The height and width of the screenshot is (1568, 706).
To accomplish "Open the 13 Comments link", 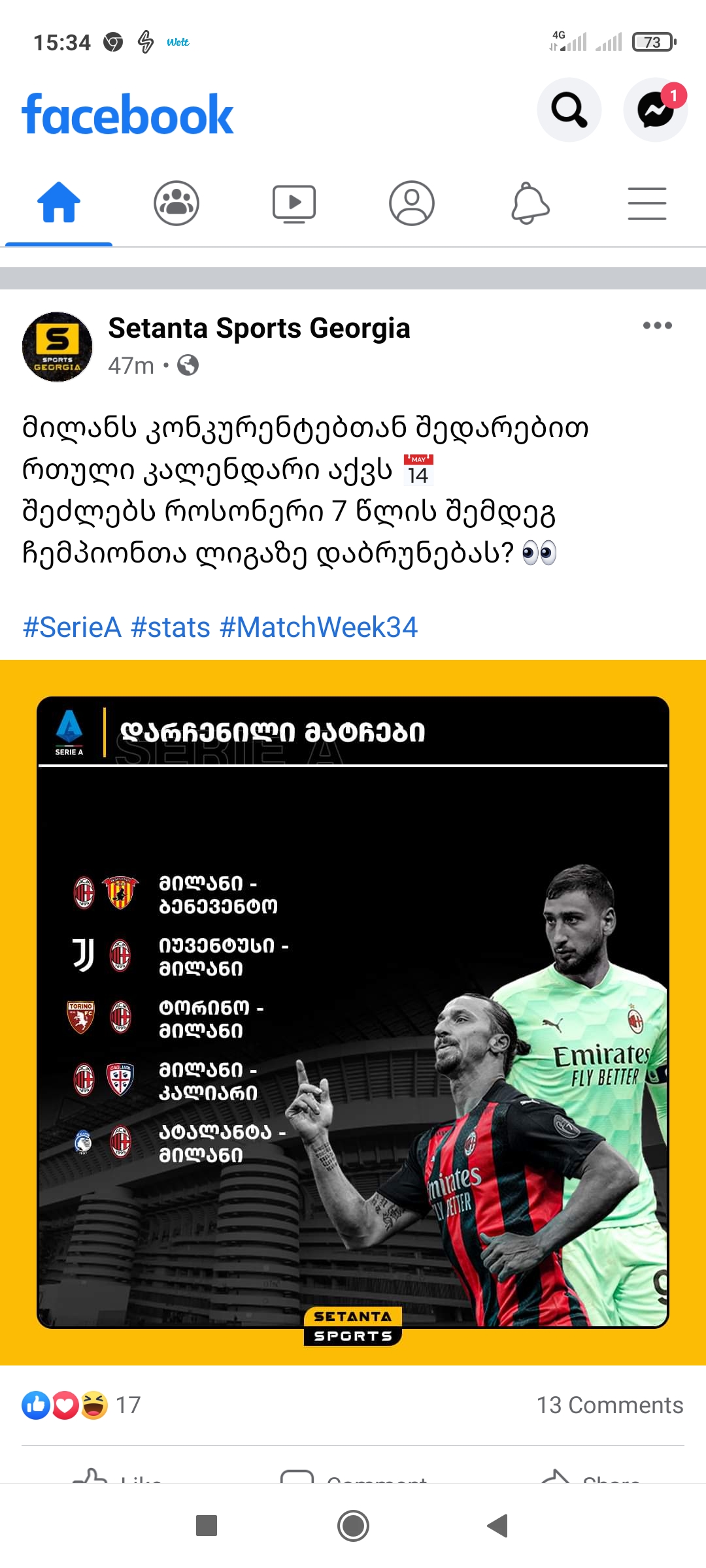I will point(609,1405).
